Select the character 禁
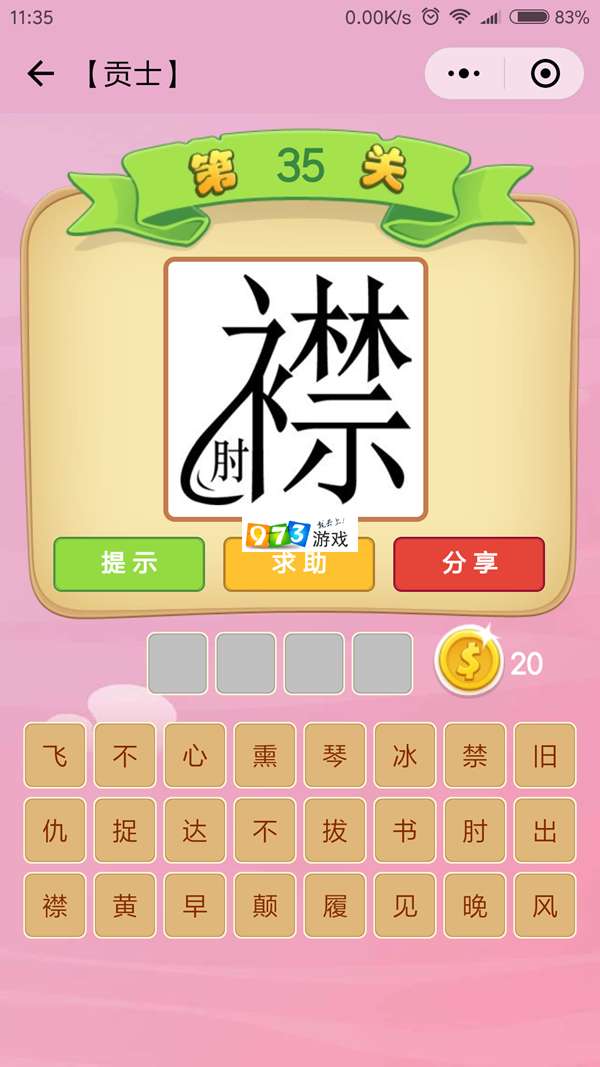Screen dimensions: 600x1067 click(x=475, y=755)
